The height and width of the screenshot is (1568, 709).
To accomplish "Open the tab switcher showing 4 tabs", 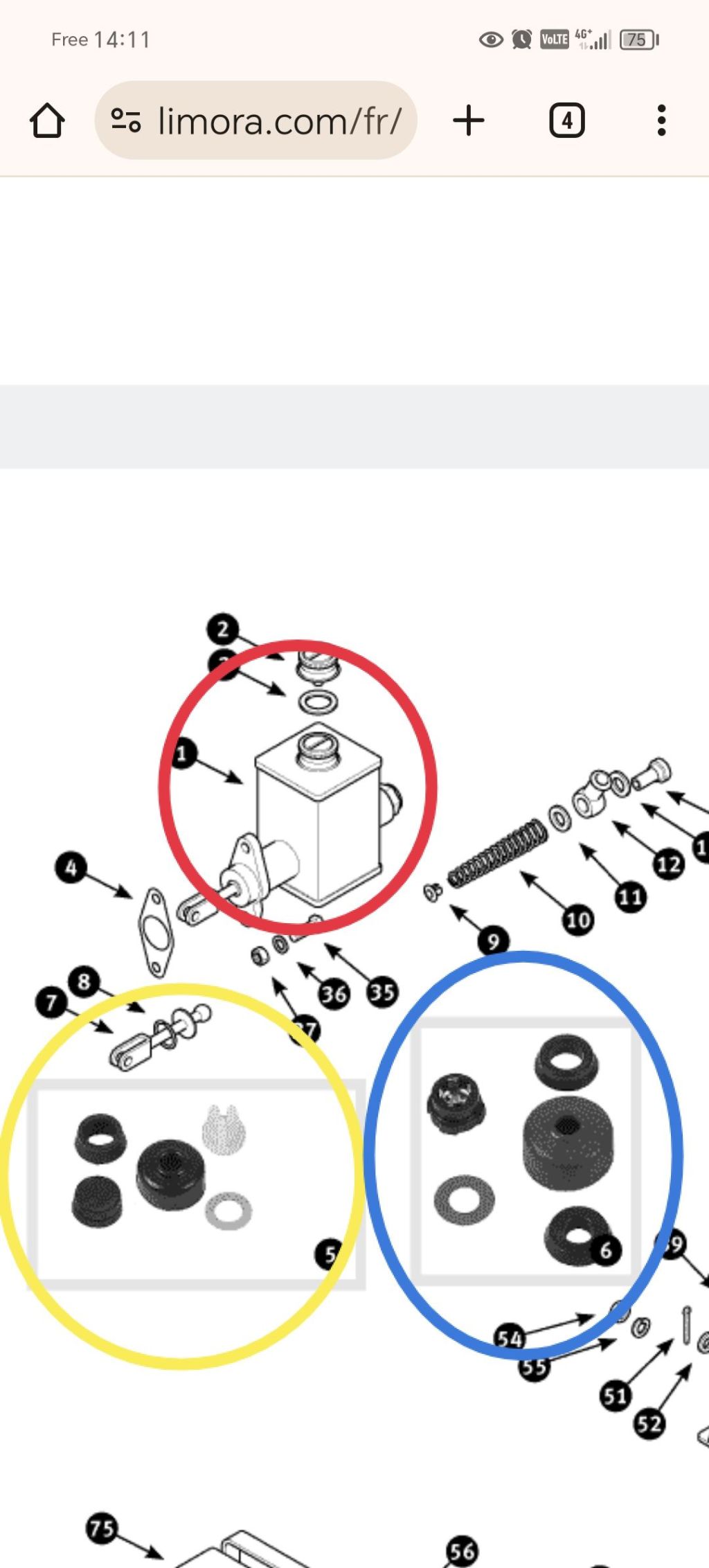I will click(566, 121).
